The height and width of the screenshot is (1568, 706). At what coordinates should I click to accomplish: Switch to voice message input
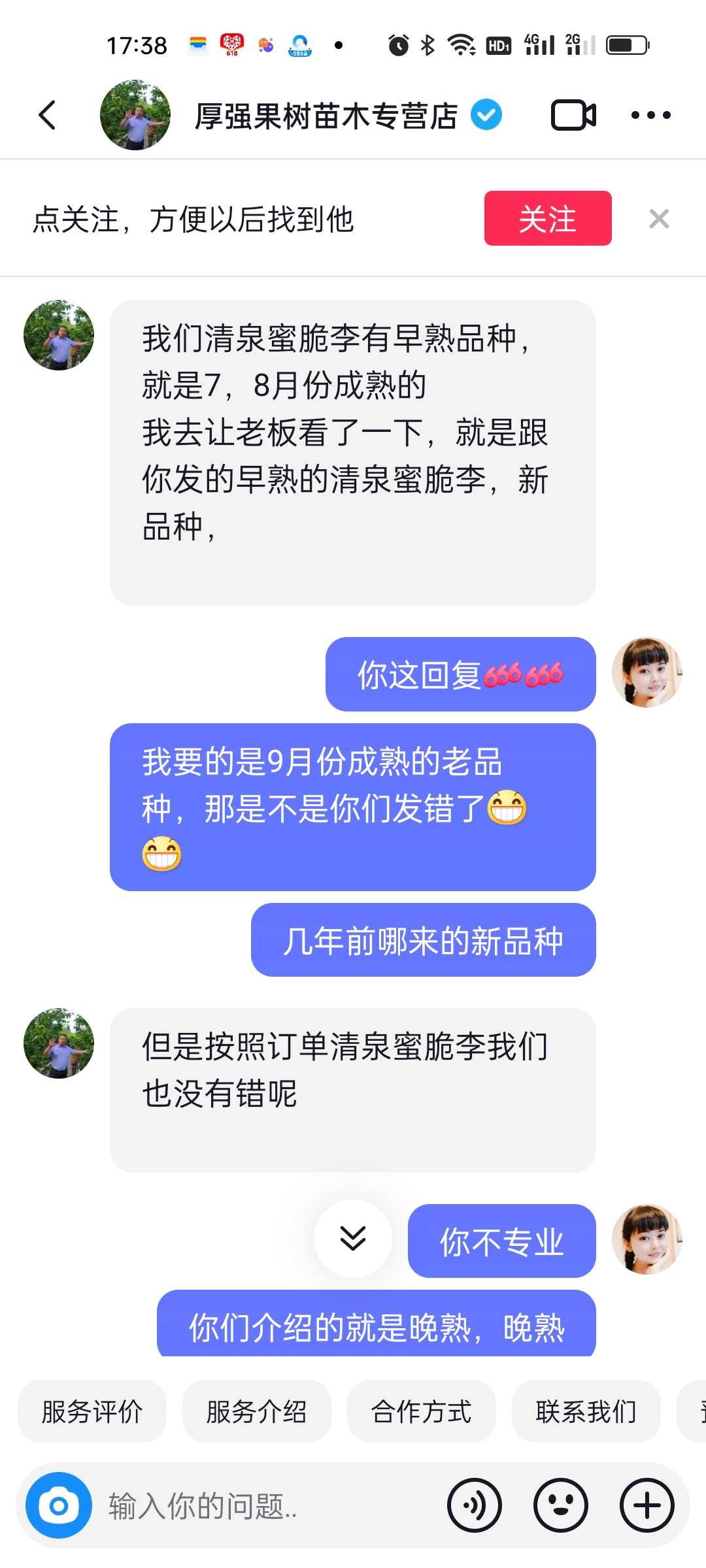[x=475, y=1505]
